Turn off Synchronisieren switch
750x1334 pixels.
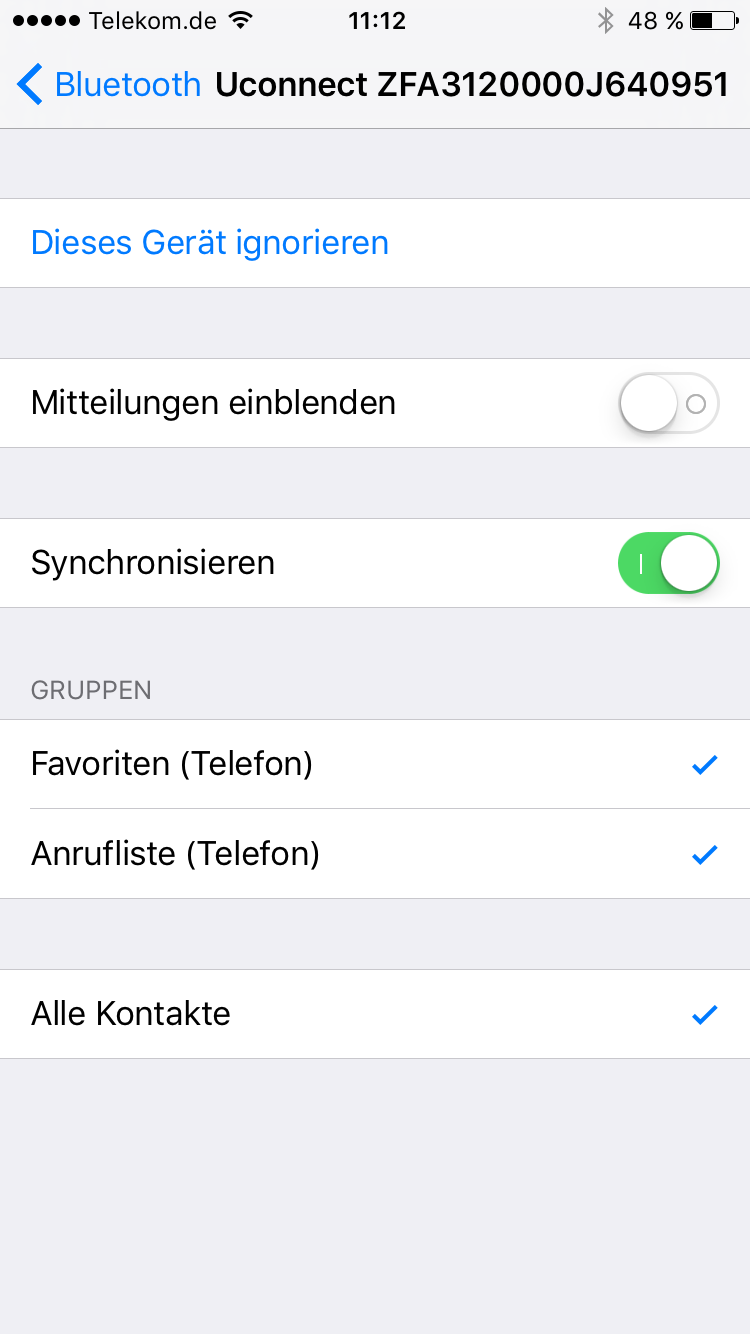point(668,563)
